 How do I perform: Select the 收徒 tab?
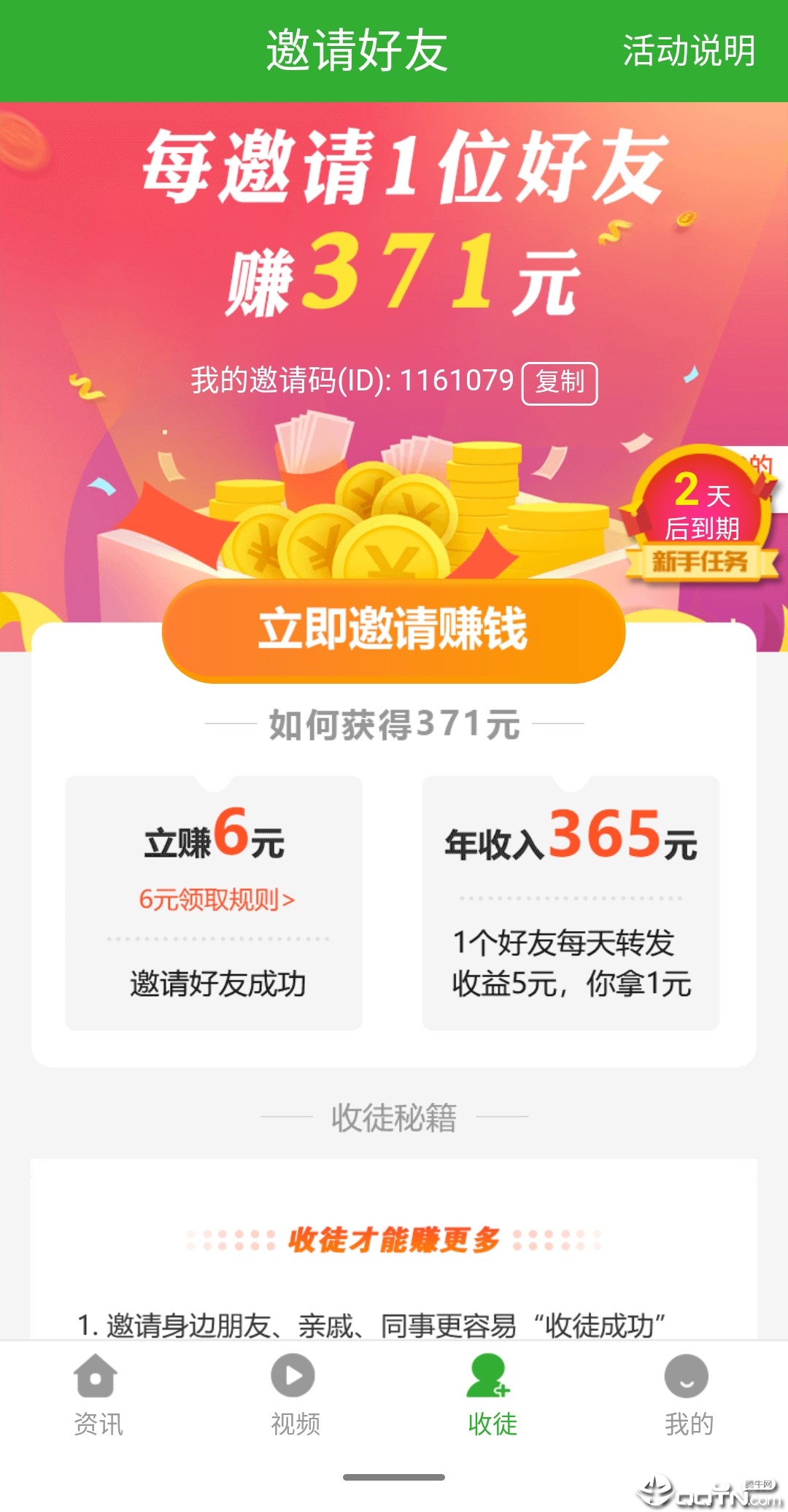(x=492, y=1395)
